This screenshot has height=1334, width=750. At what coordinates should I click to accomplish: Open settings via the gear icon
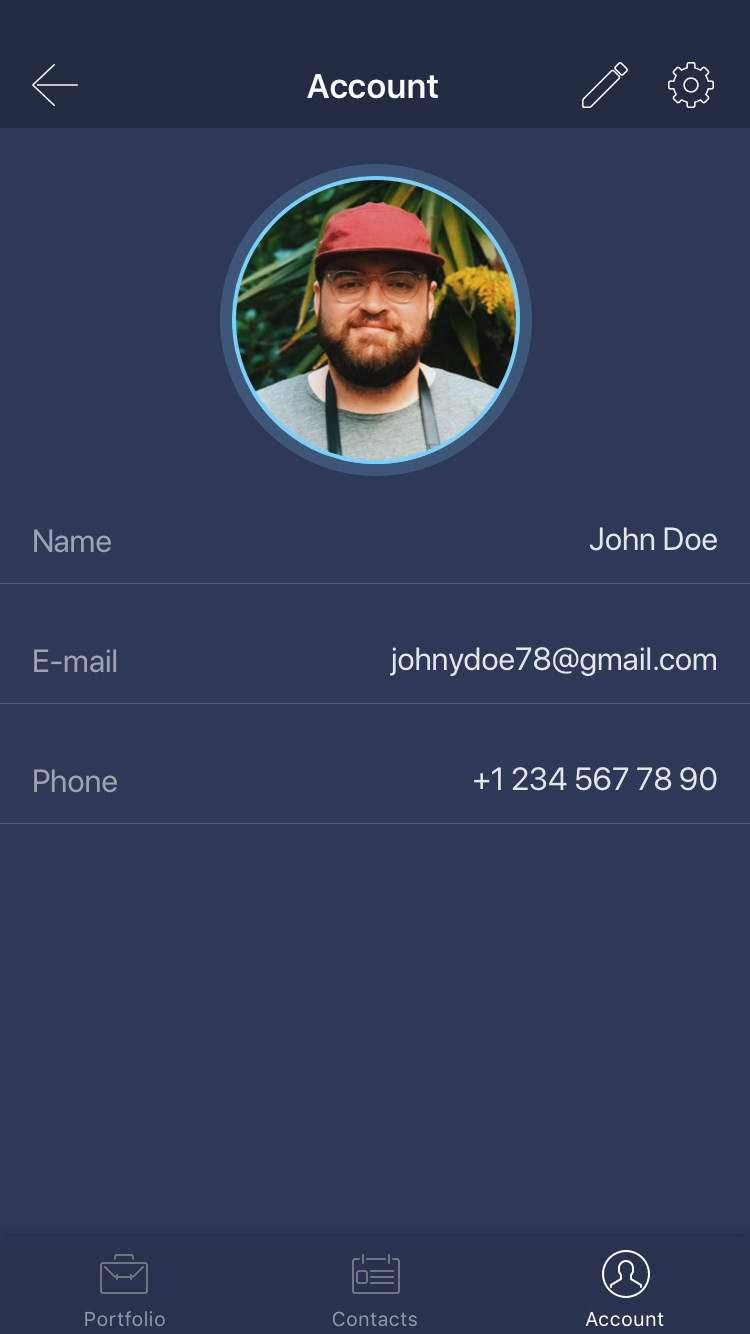click(x=690, y=86)
